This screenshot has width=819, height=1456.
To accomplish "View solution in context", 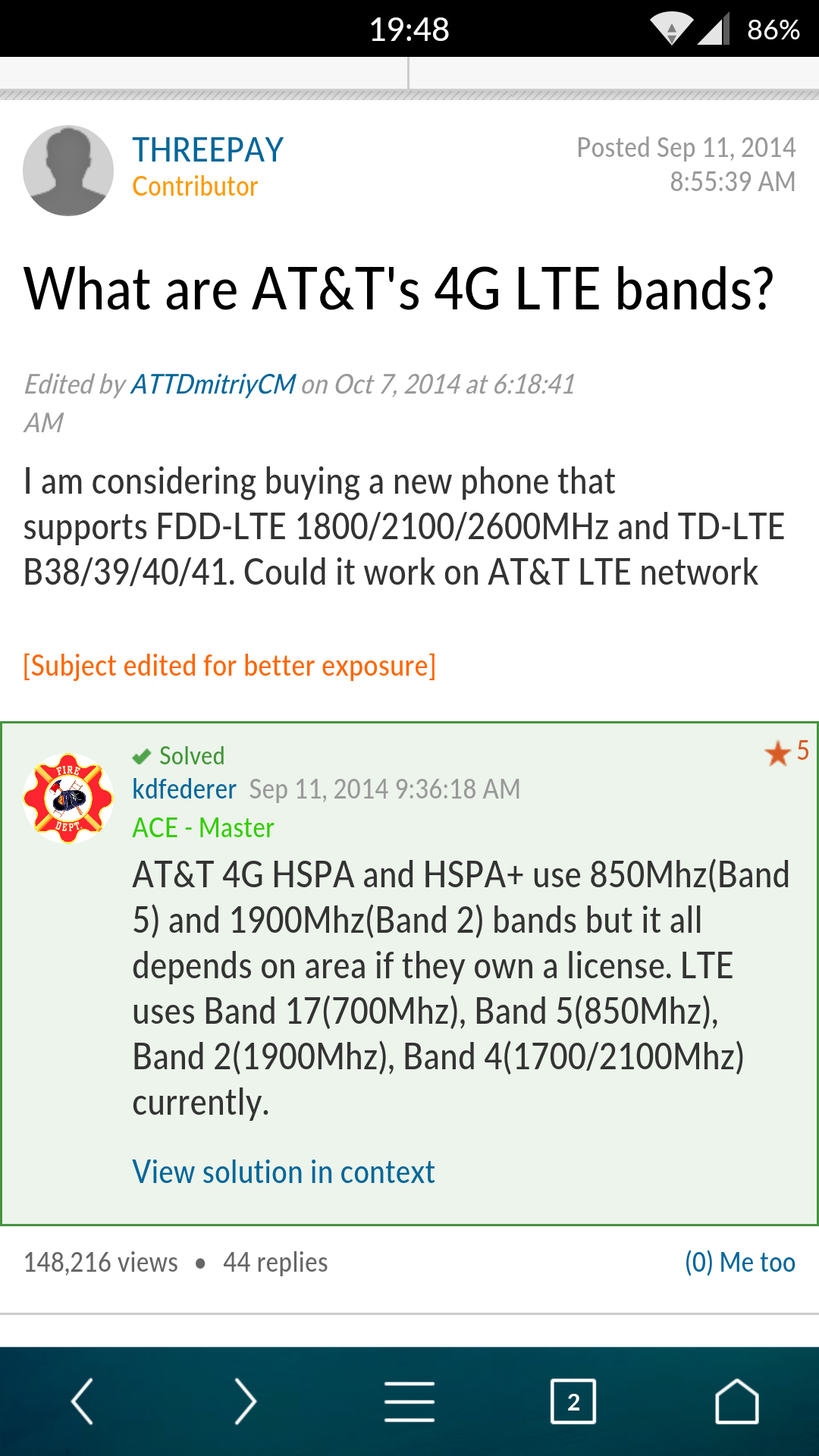I will coord(283,1172).
